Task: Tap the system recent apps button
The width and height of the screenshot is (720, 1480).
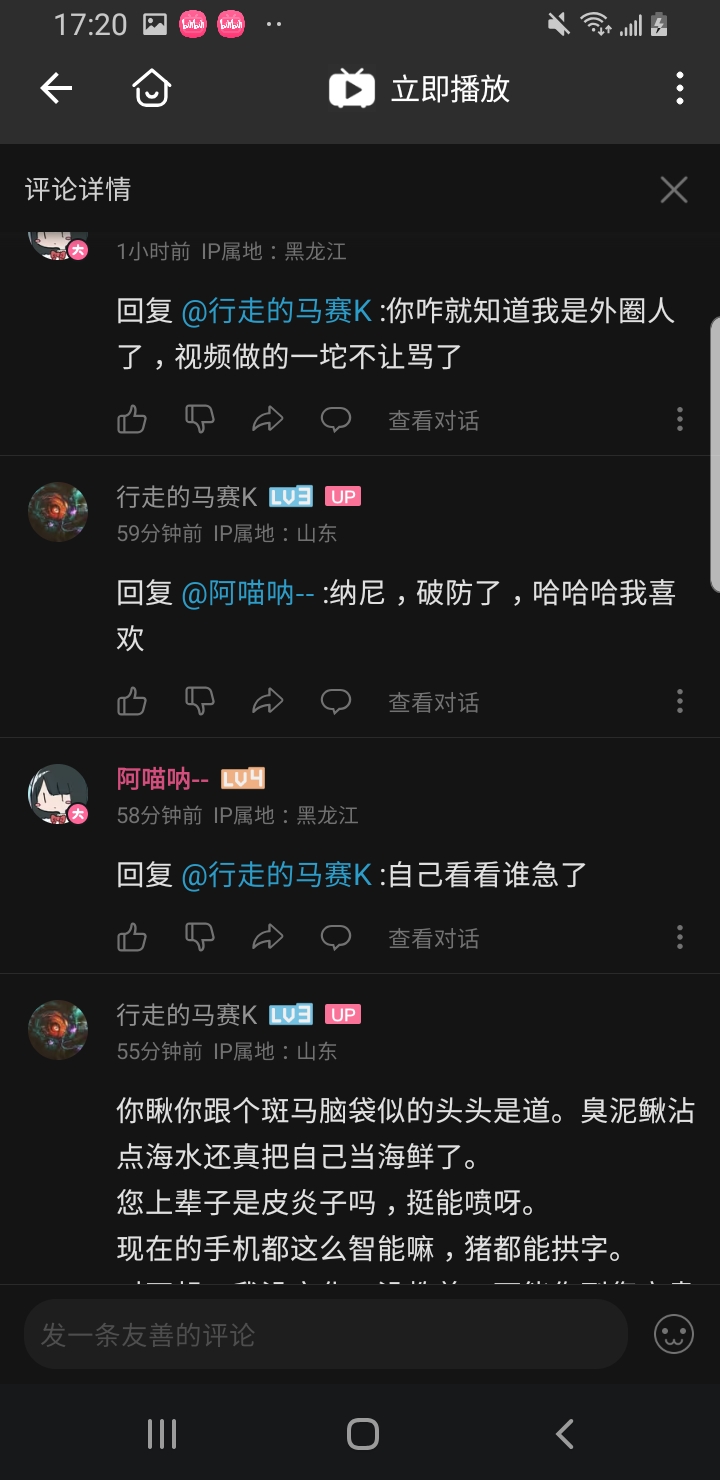Action: [x=162, y=1434]
